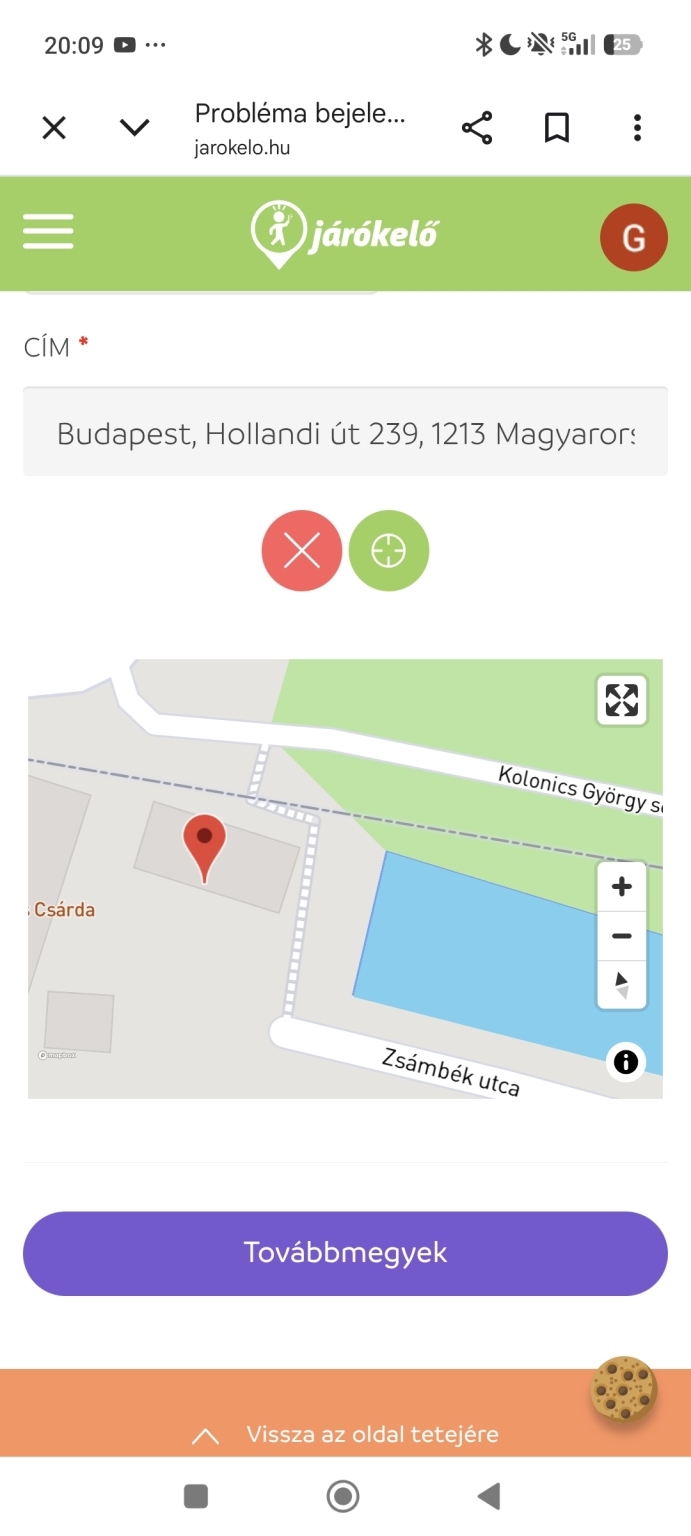Show map attribution info
Screen dimensions: 691x1536
(626, 1062)
